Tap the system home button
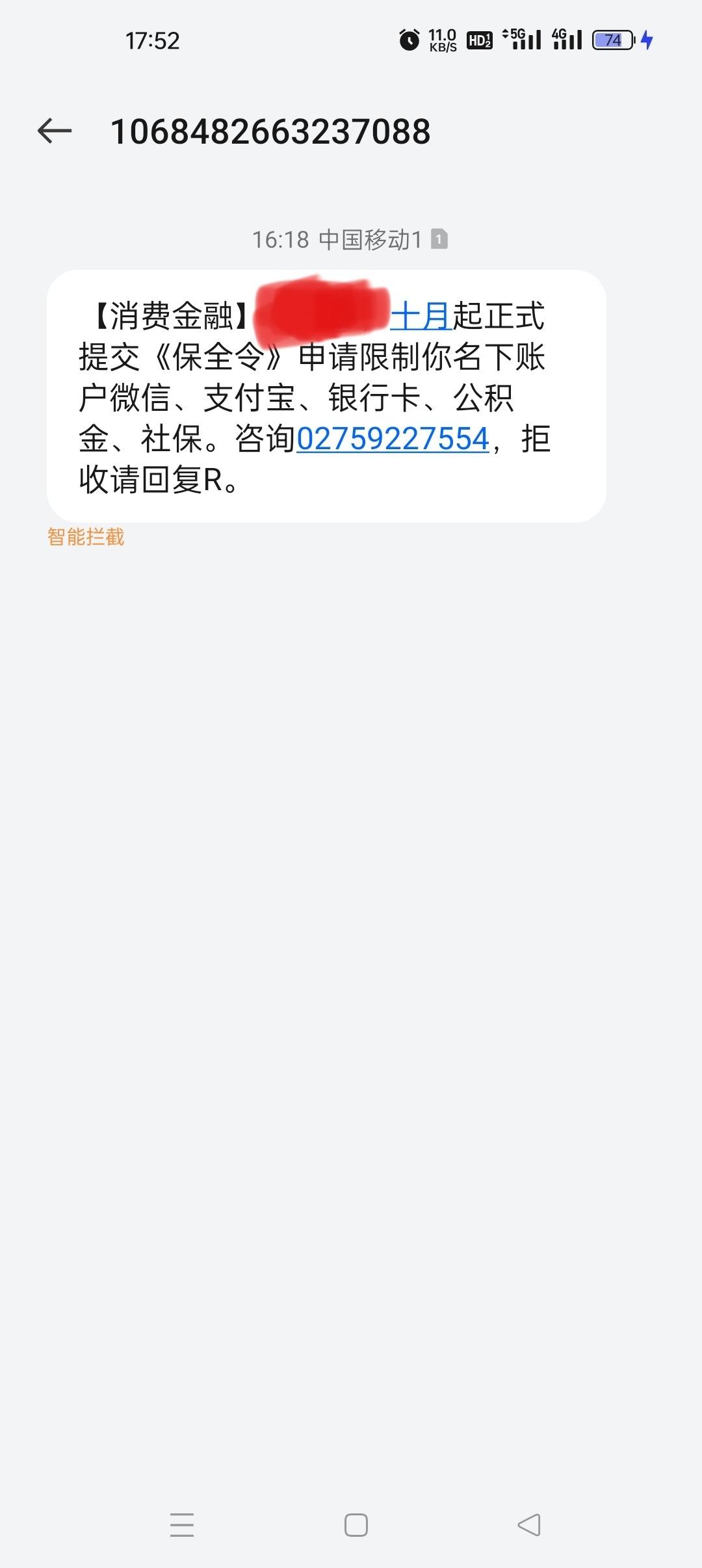Screen dimensions: 702x1568 click(356, 1524)
